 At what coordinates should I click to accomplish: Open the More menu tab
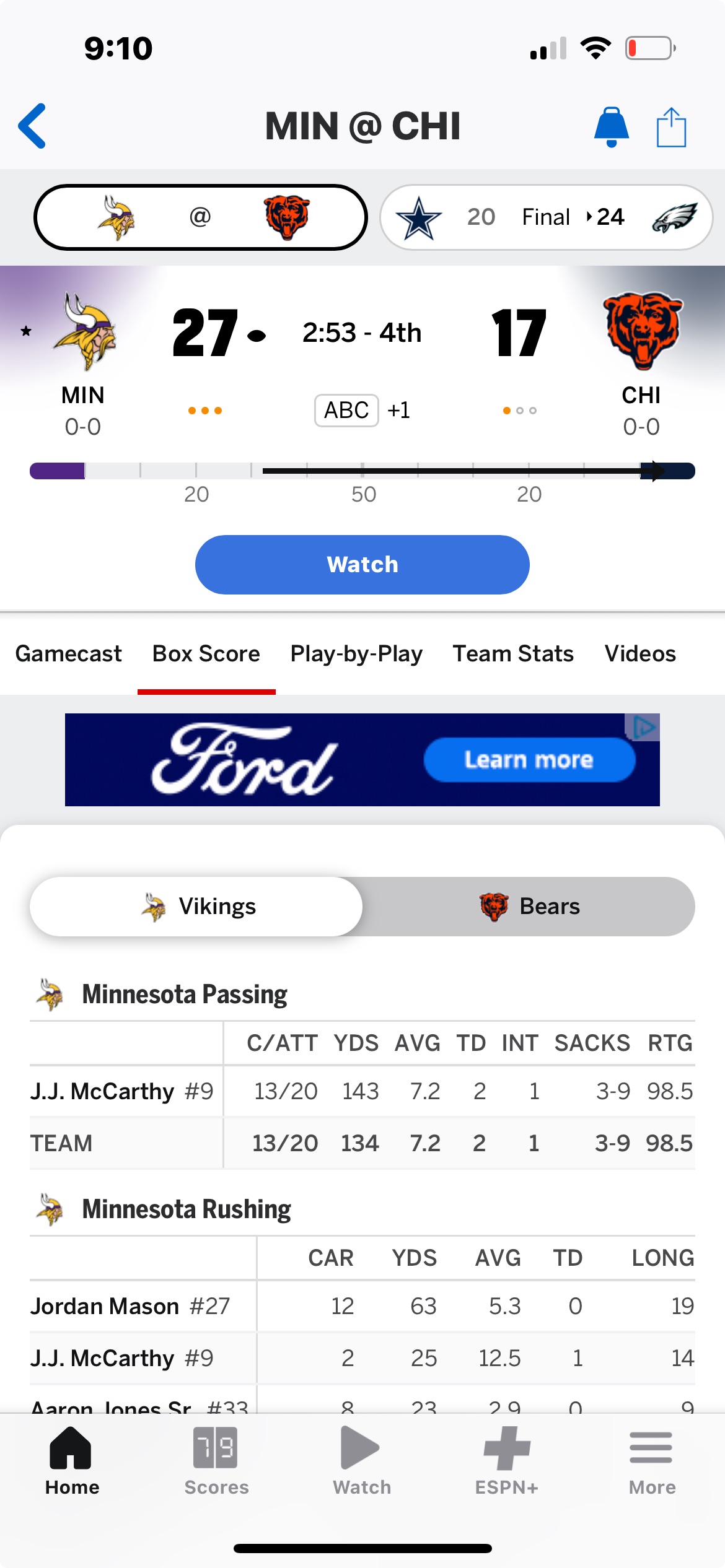(652, 1461)
